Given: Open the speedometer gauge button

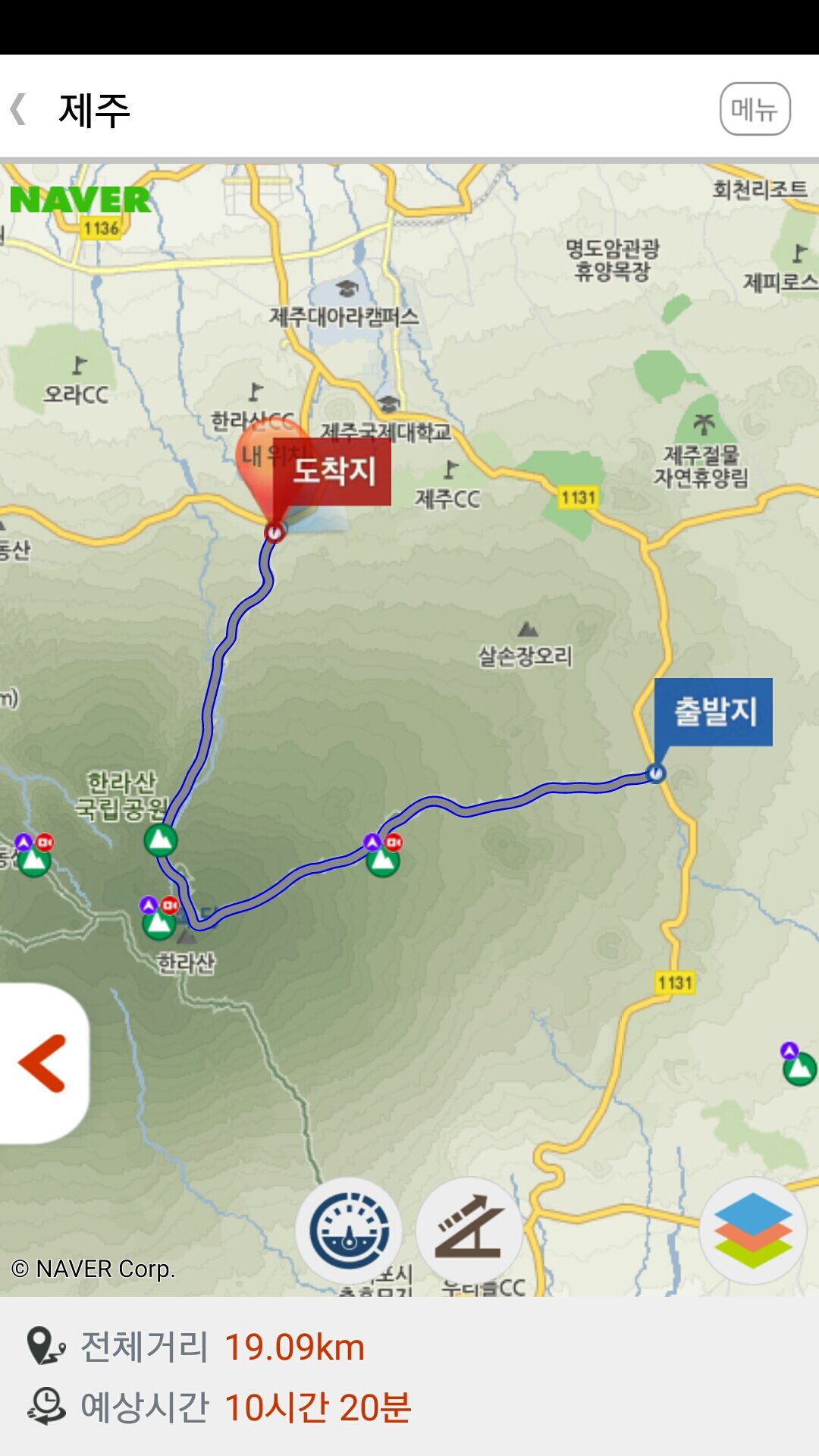Looking at the screenshot, I should [350, 1231].
